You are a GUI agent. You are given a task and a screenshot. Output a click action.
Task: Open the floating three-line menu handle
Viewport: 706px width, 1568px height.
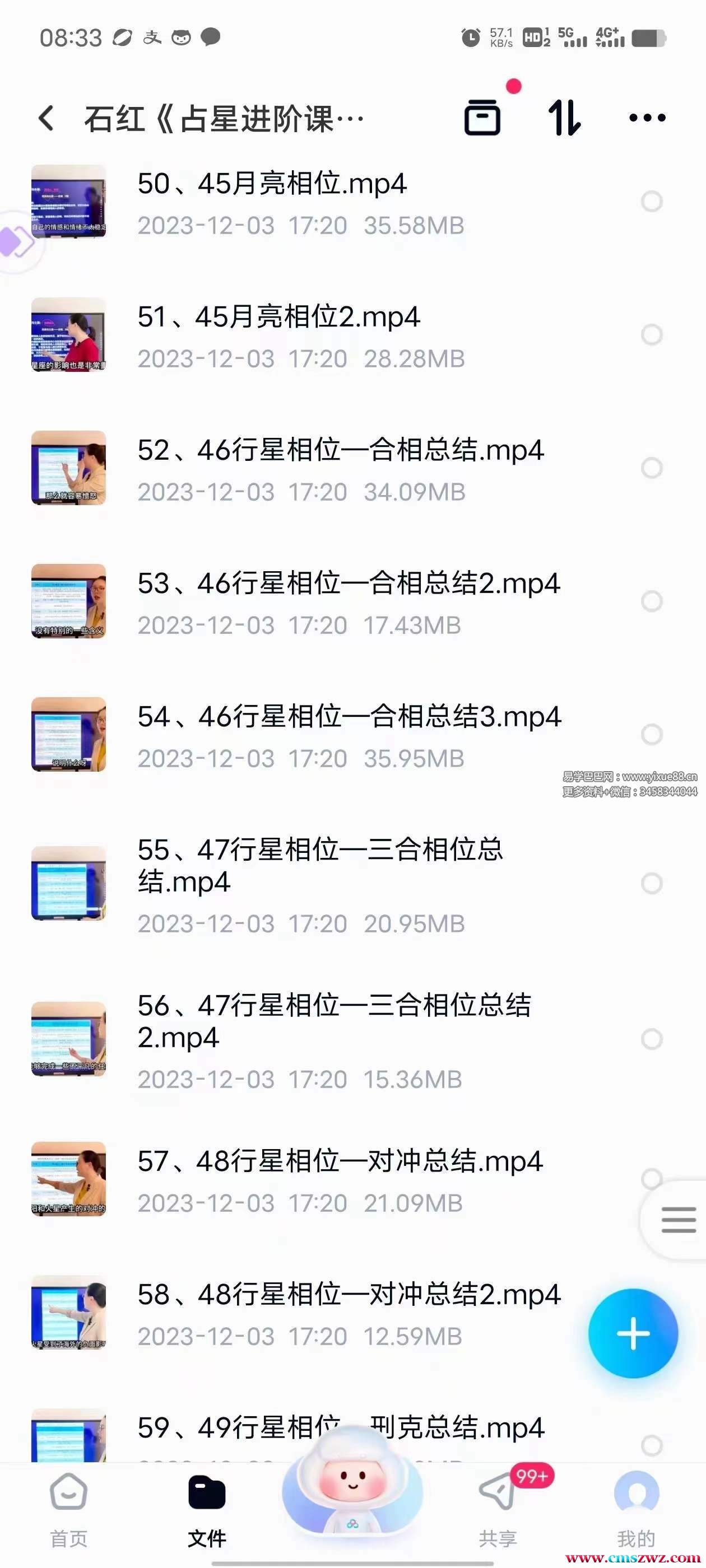coord(678,1220)
